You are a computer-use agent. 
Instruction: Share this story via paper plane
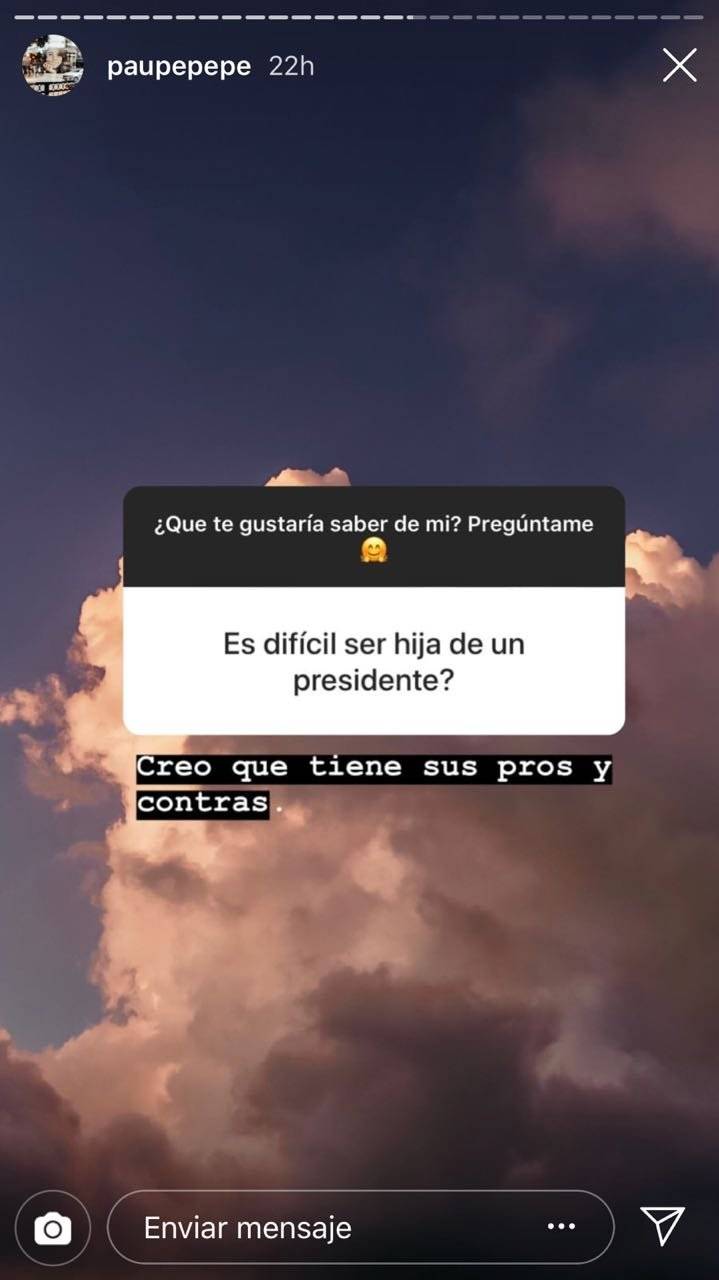click(x=662, y=1226)
